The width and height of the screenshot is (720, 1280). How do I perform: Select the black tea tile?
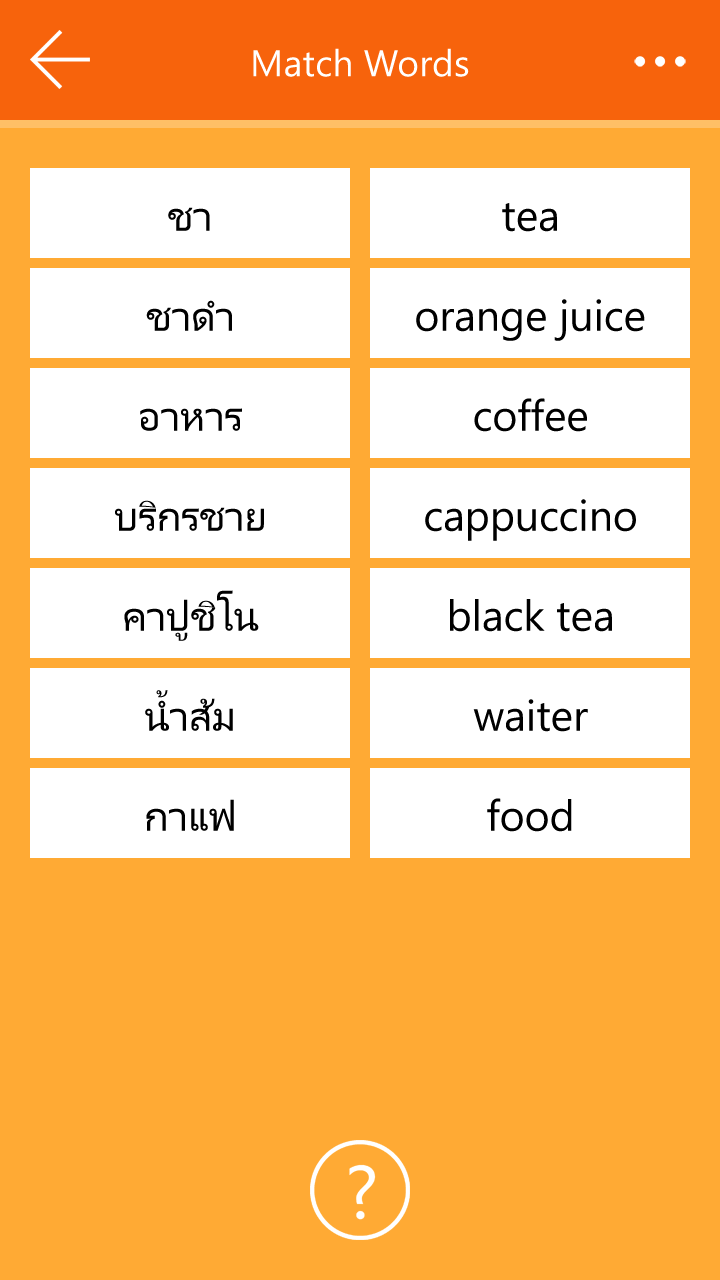tap(530, 613)
